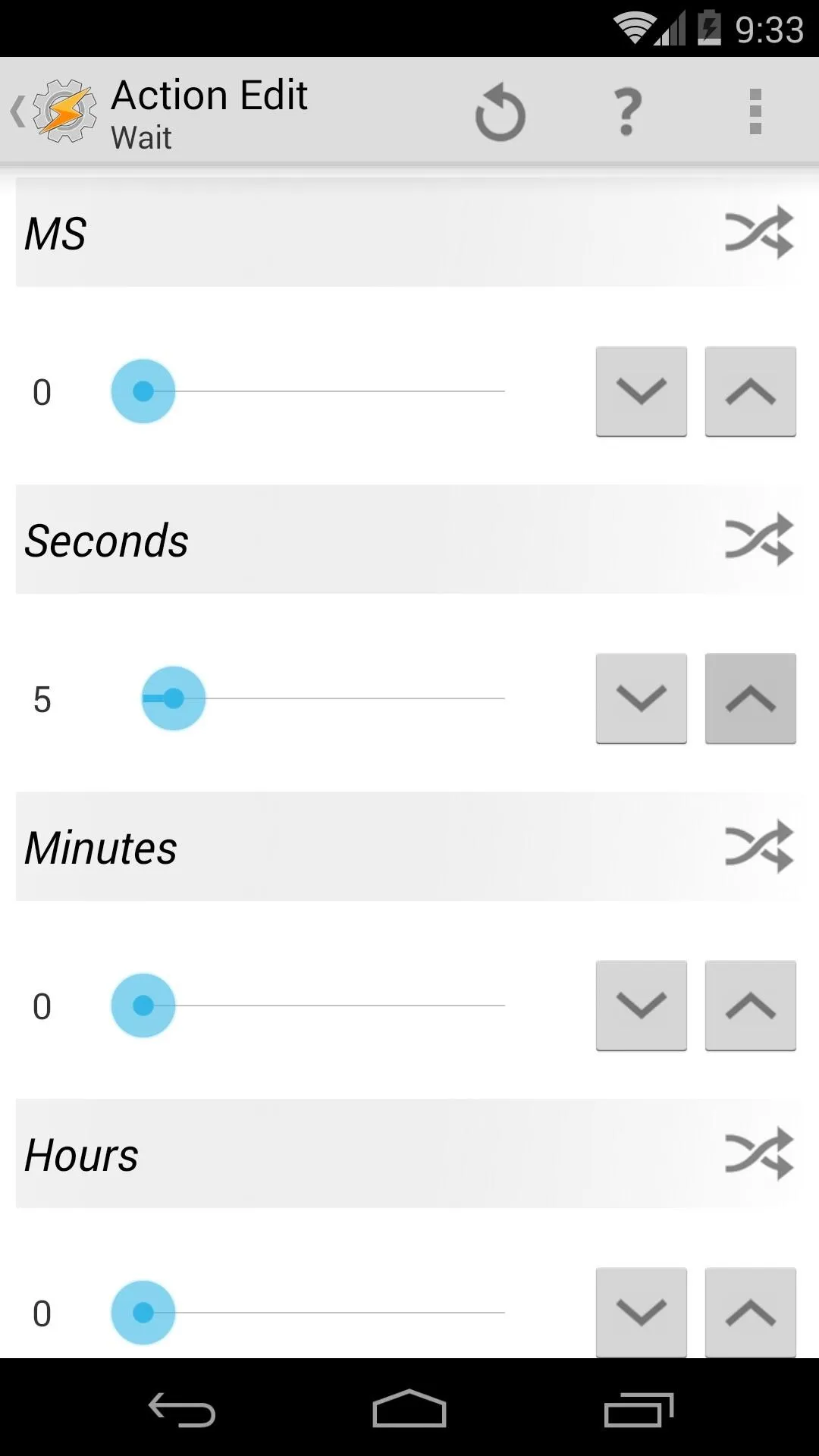Tap the Minutes slider track
This screenshot has height=1456, width=819.
tap(308, 1006)
